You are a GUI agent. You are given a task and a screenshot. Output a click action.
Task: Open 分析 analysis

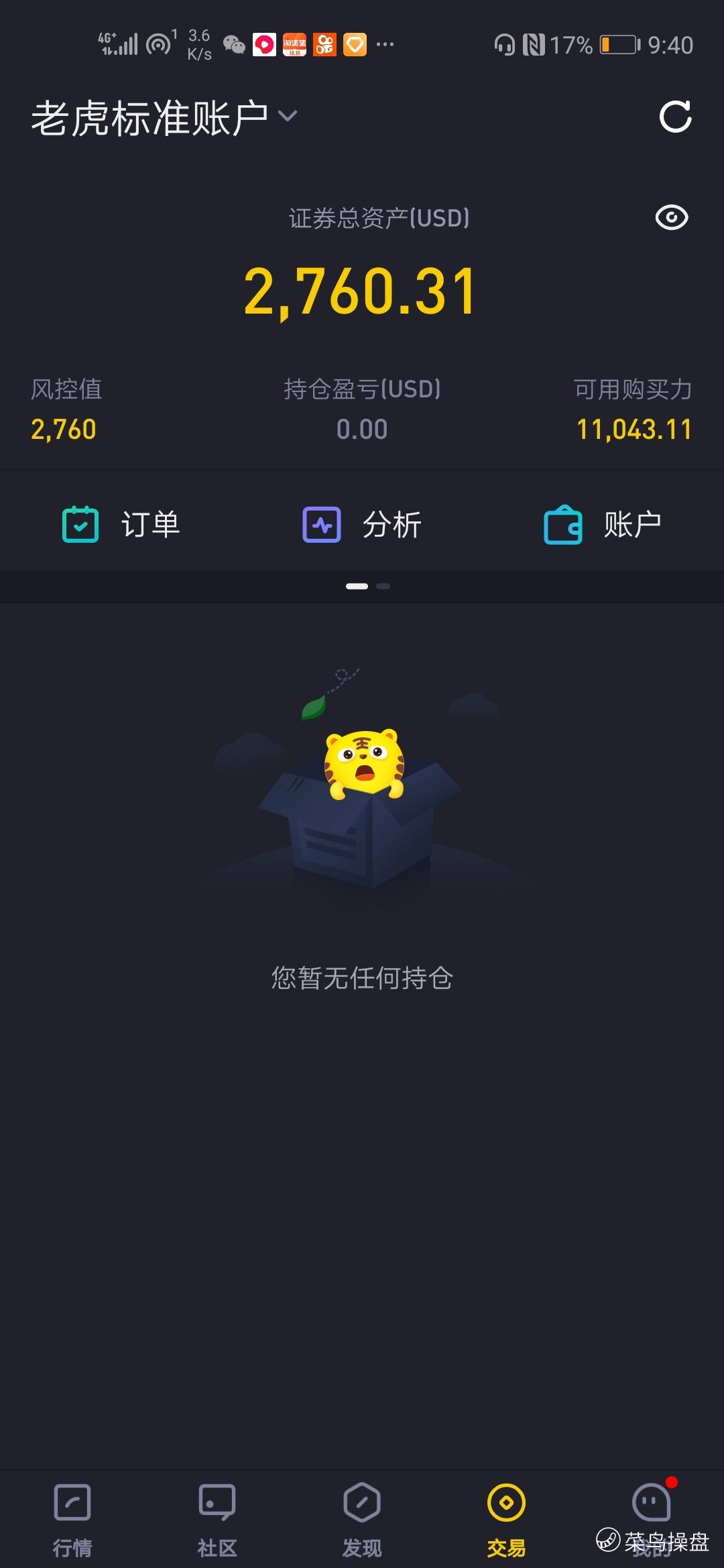(x=362, y=524)
